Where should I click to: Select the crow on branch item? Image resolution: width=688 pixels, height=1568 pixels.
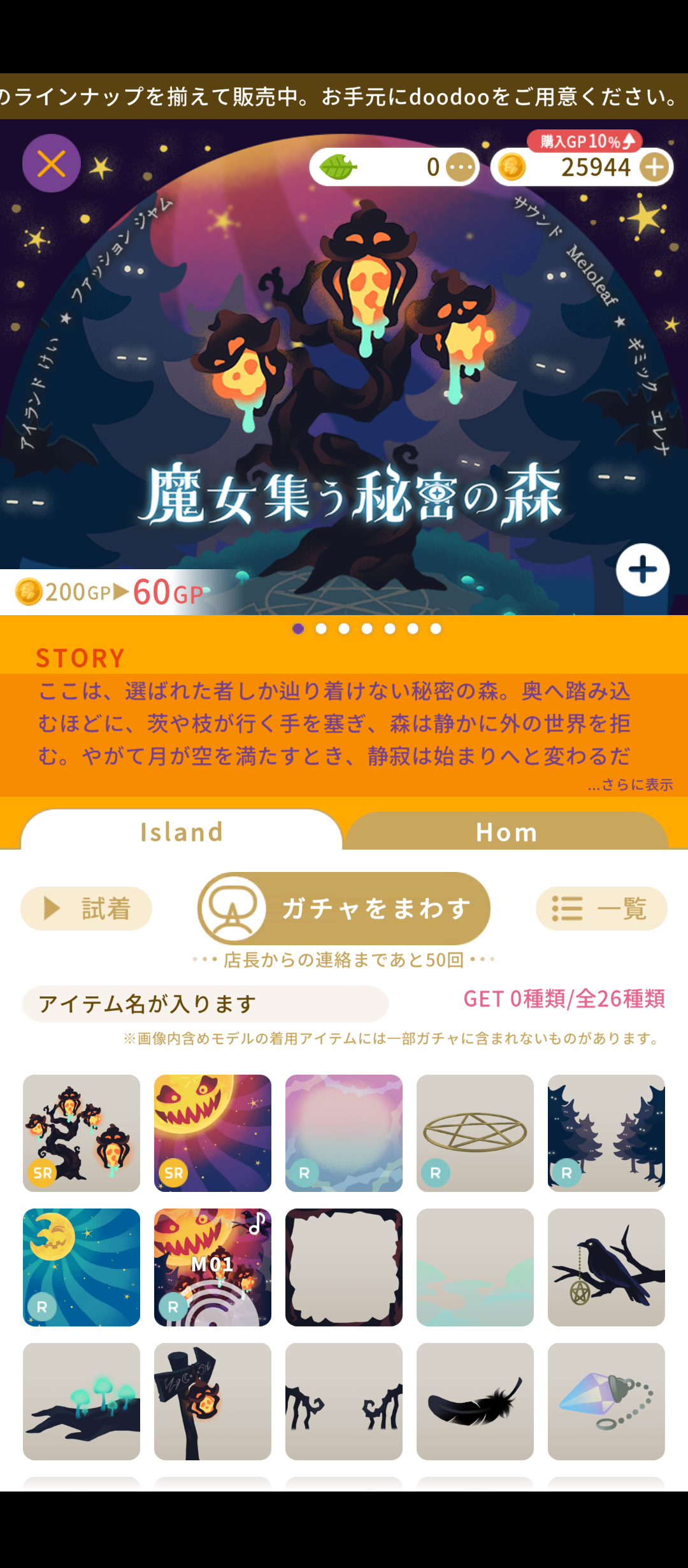coord(606,1267)
